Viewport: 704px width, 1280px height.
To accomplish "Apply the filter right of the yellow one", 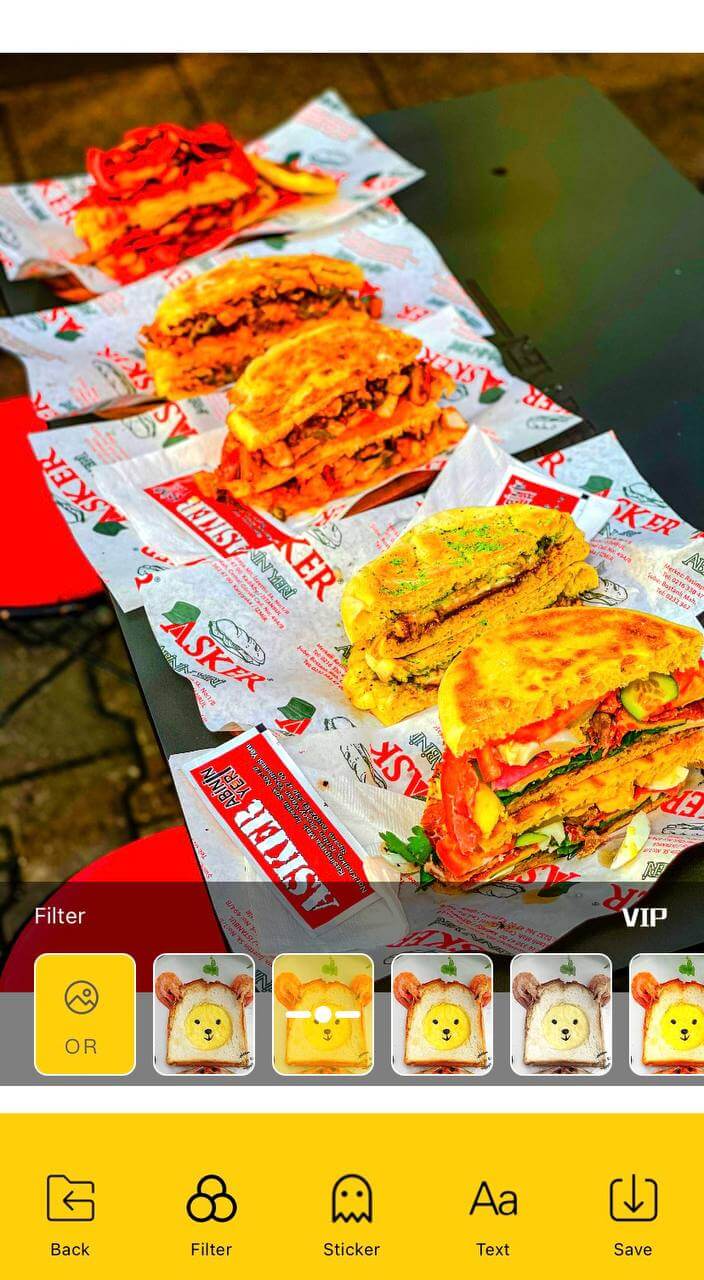I will click(442, 1014).
